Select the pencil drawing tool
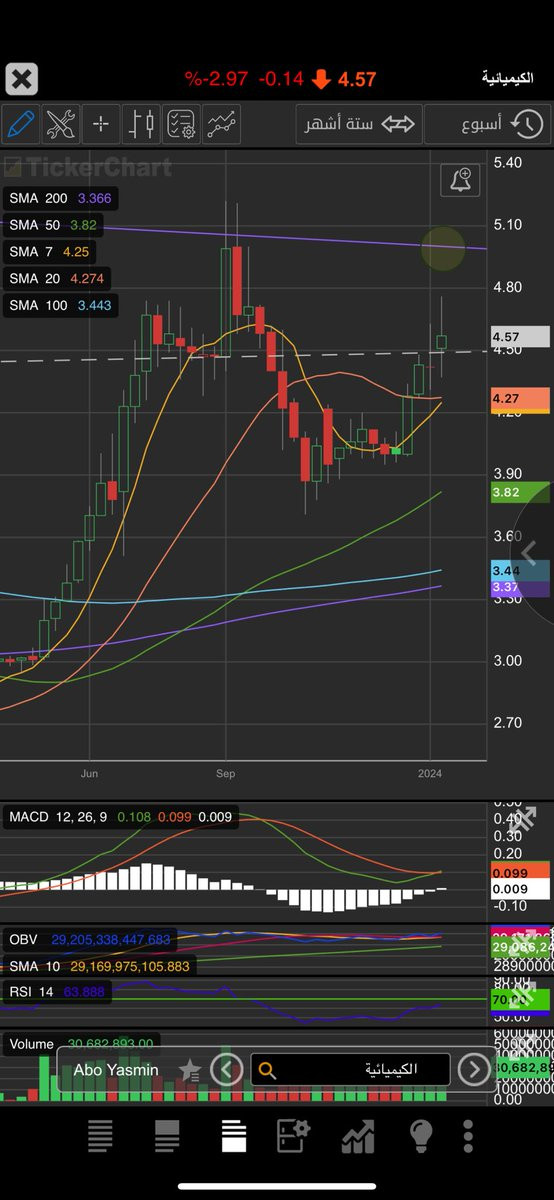Image resolution: width=554 pixels, height=1200 pixels. [20, 124]
